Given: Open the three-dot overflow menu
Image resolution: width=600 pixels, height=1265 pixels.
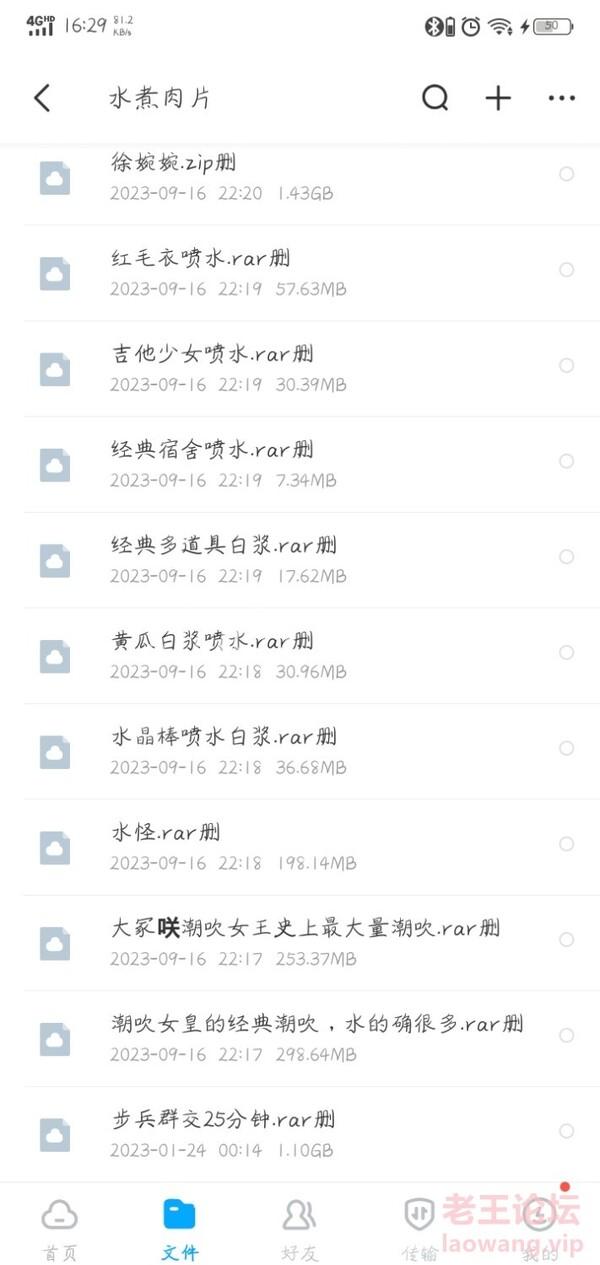Looking at the screenshot, I should (561, 98).
